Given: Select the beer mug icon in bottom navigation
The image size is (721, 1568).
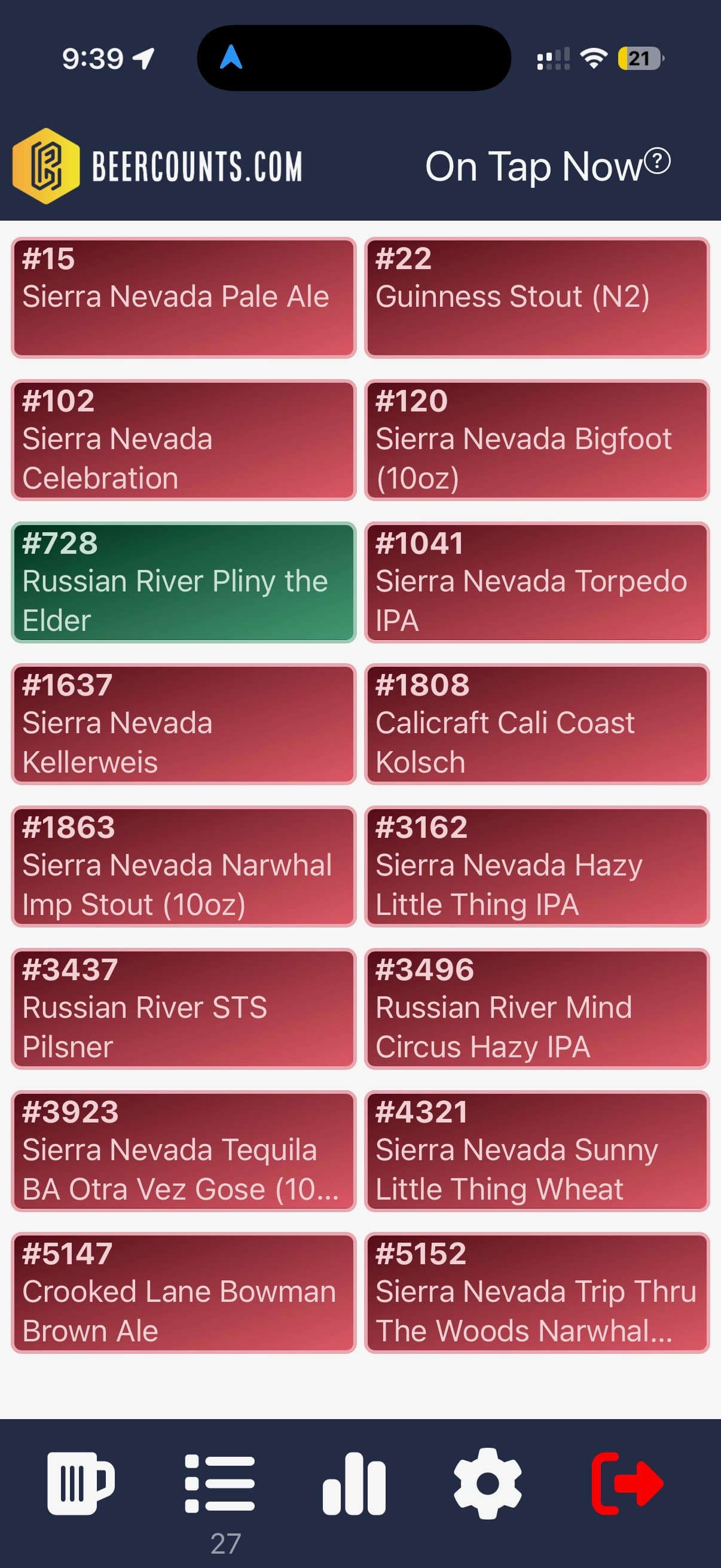Looking at the screenshot, I should 82,1484.
